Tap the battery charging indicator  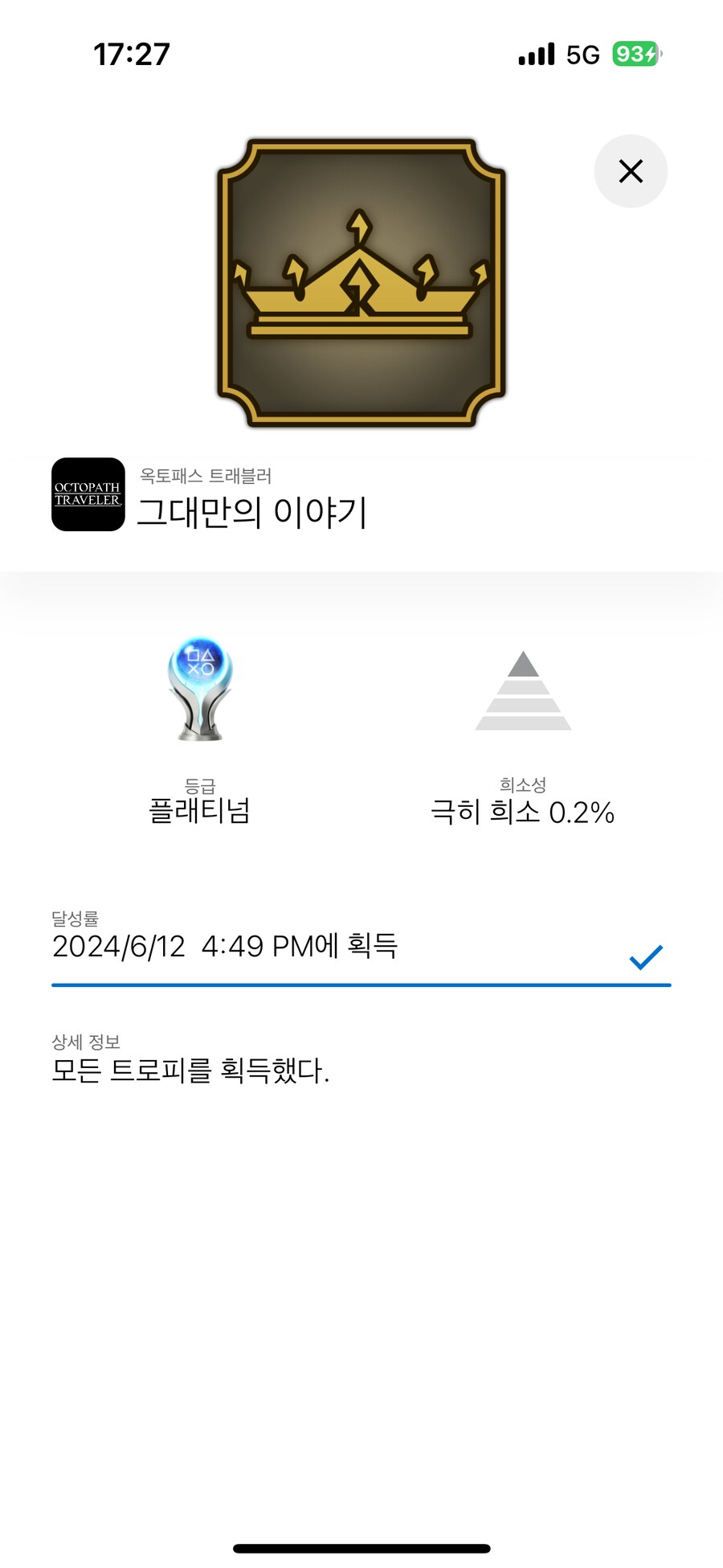coord(635,53)
